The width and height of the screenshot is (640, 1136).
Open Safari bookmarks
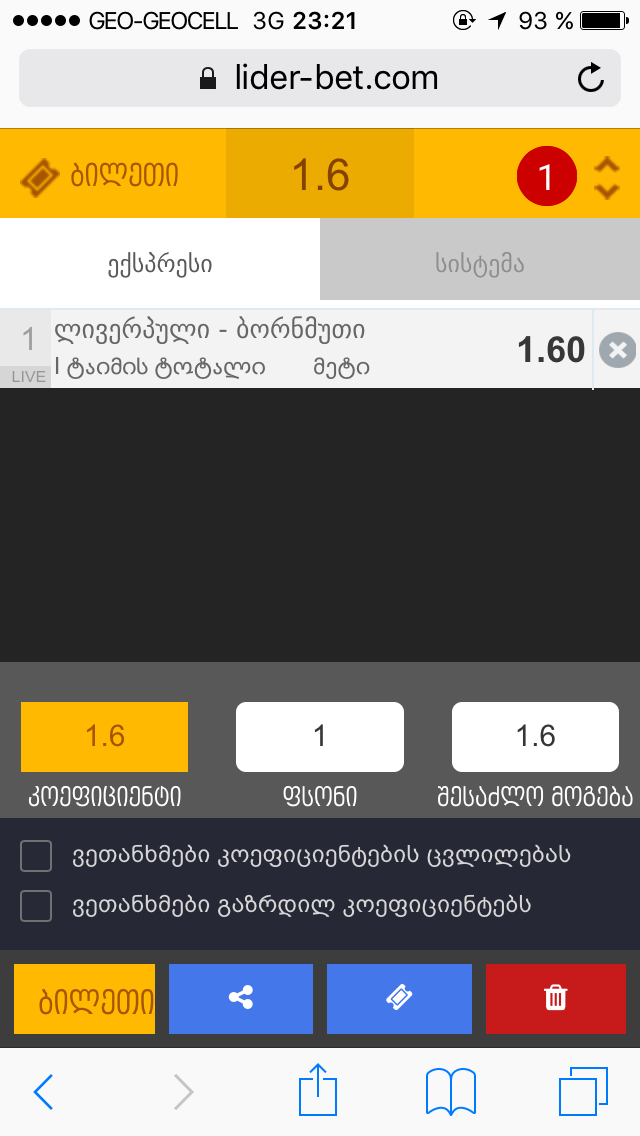(449, 1092)
